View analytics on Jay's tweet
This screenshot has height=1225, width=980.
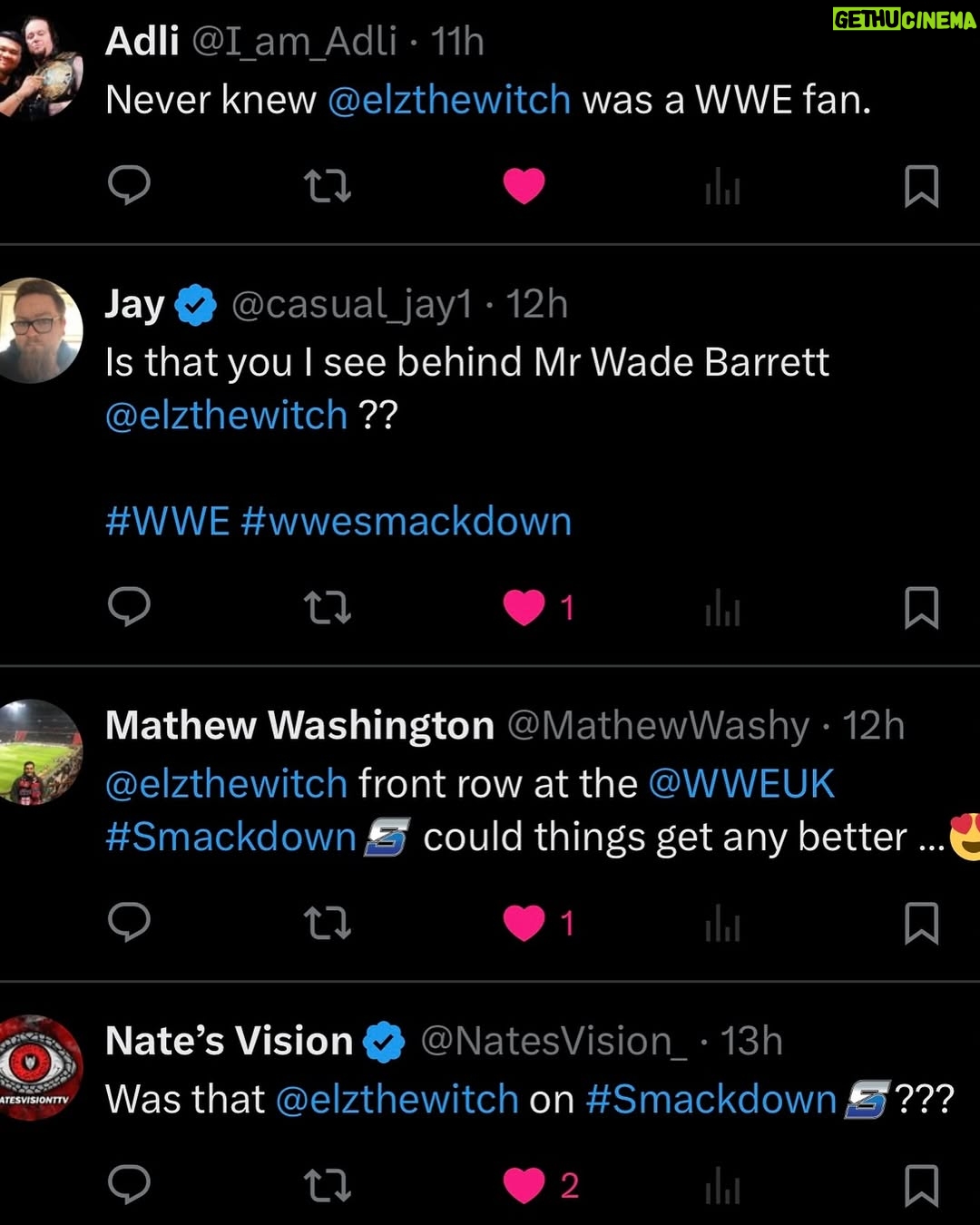pos(722,608)
